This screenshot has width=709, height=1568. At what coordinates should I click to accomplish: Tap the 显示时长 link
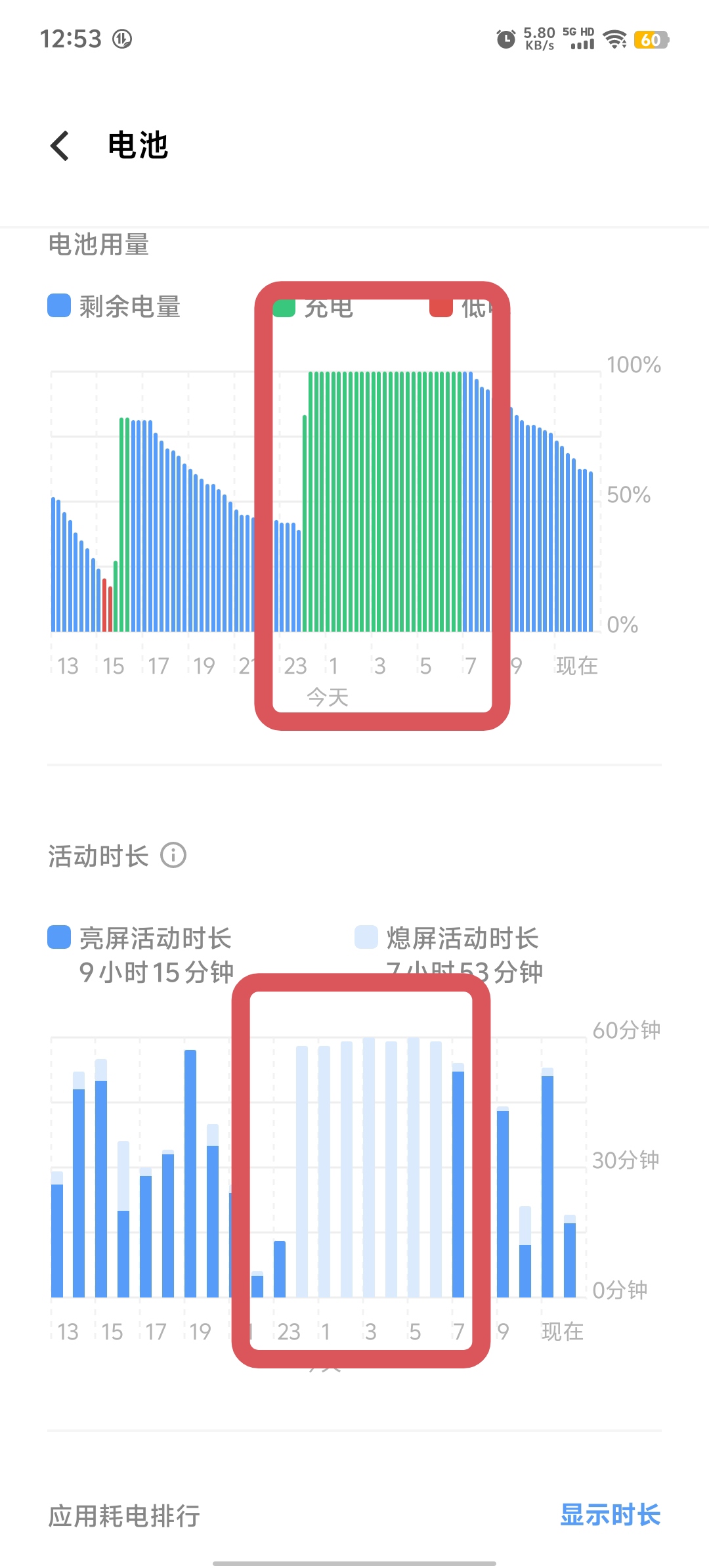(x=610, y=1515)
